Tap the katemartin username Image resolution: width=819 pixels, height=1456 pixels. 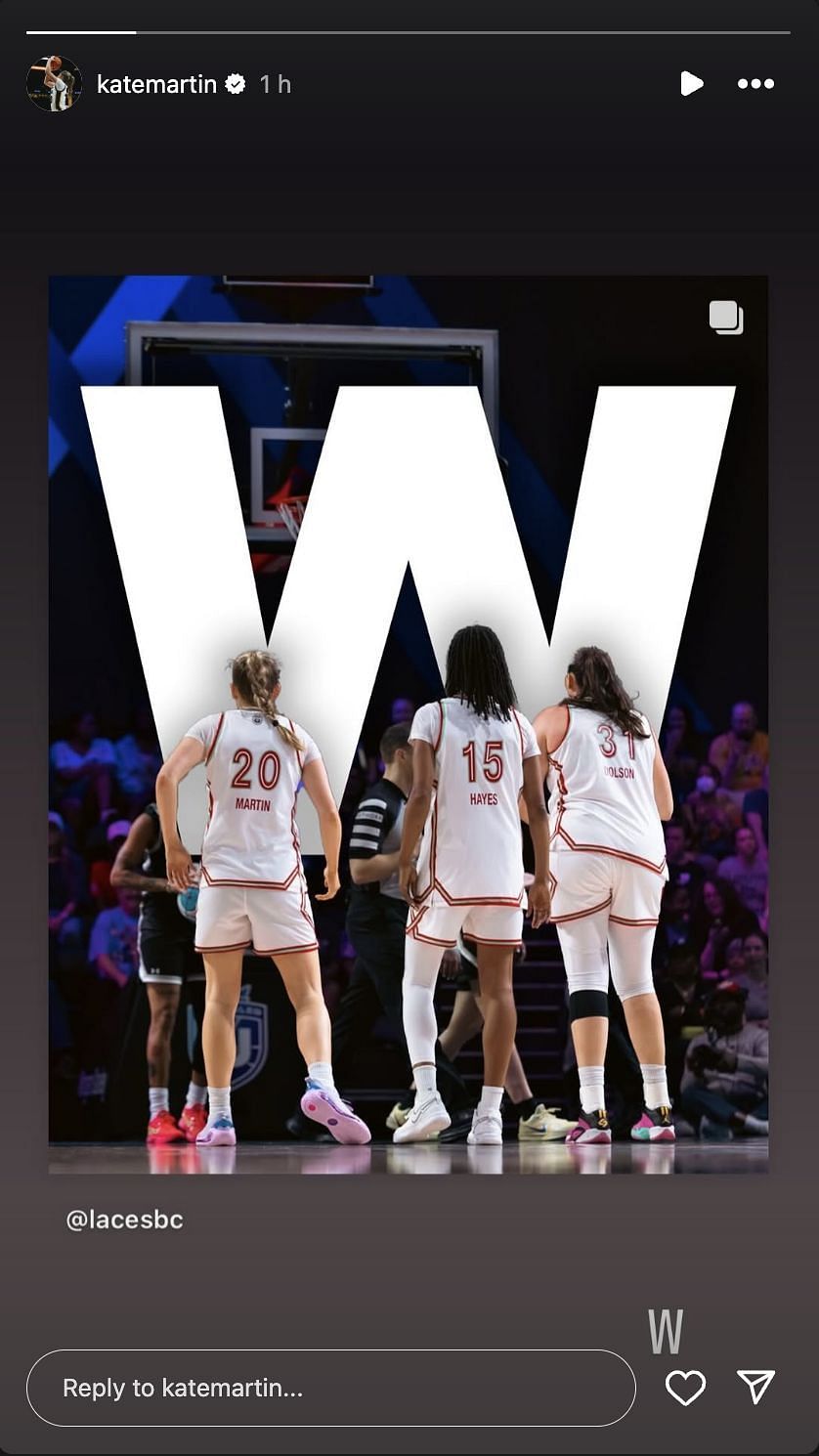(x=156, y=84)
